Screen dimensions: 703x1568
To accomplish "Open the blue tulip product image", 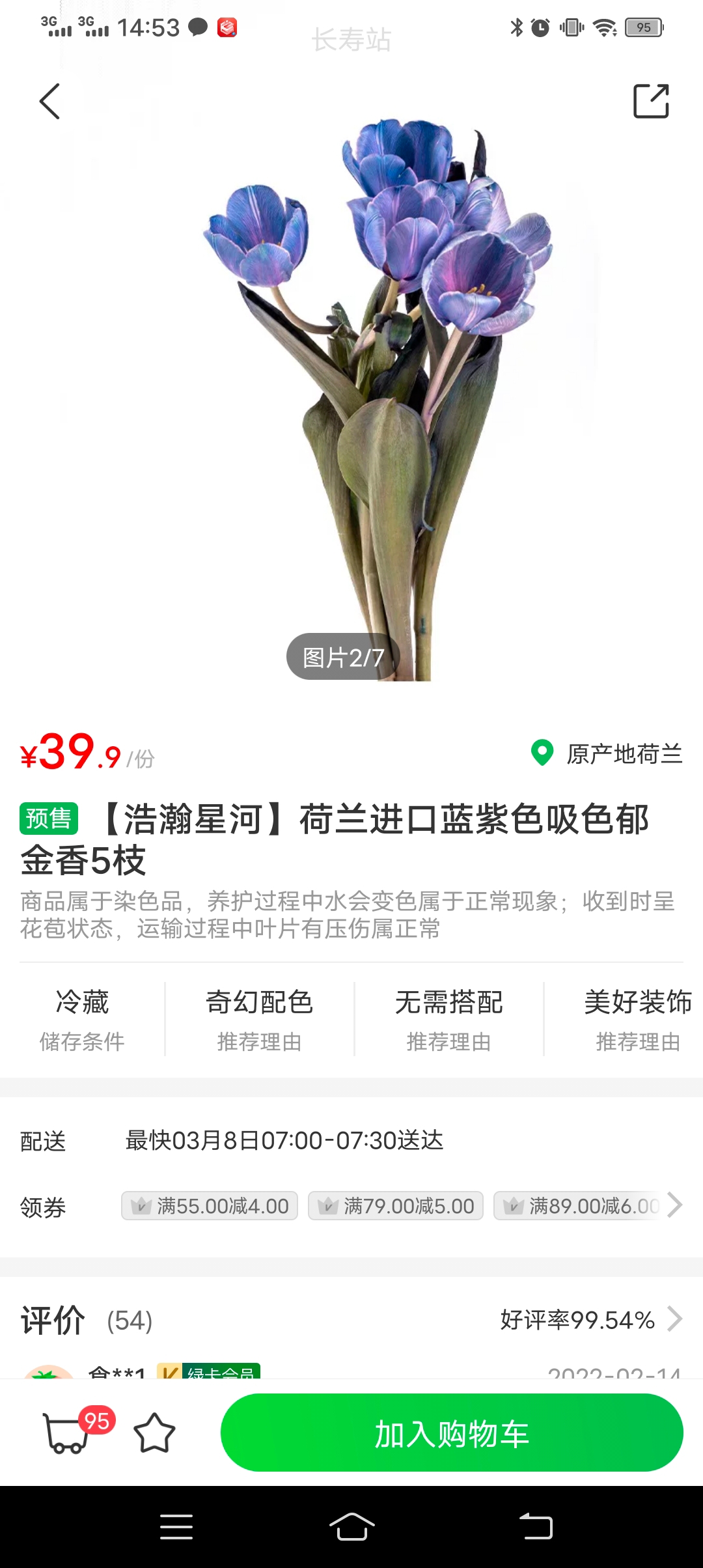I will point(376,399).
